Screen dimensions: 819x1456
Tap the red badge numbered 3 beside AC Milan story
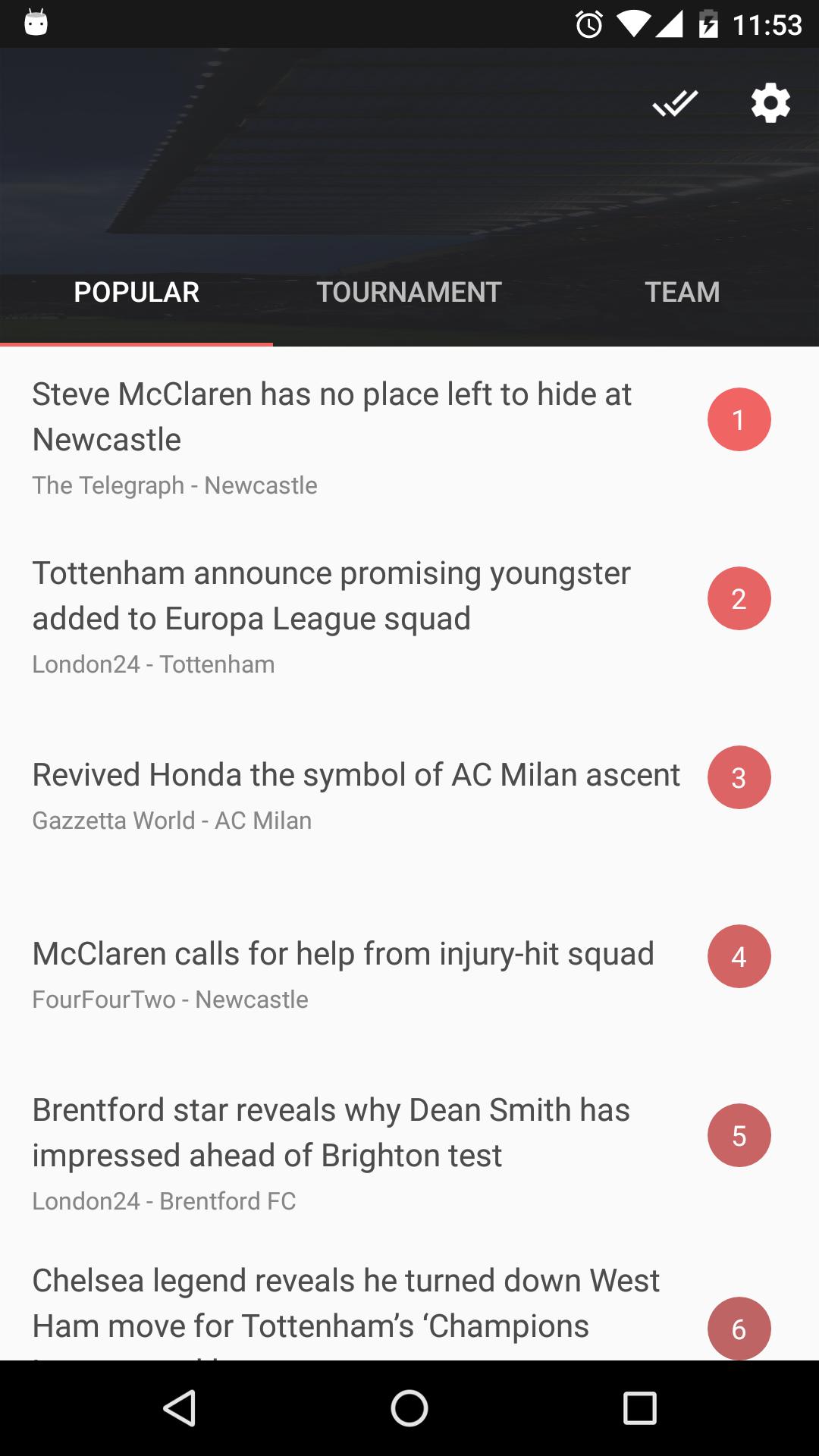point(739,777)
